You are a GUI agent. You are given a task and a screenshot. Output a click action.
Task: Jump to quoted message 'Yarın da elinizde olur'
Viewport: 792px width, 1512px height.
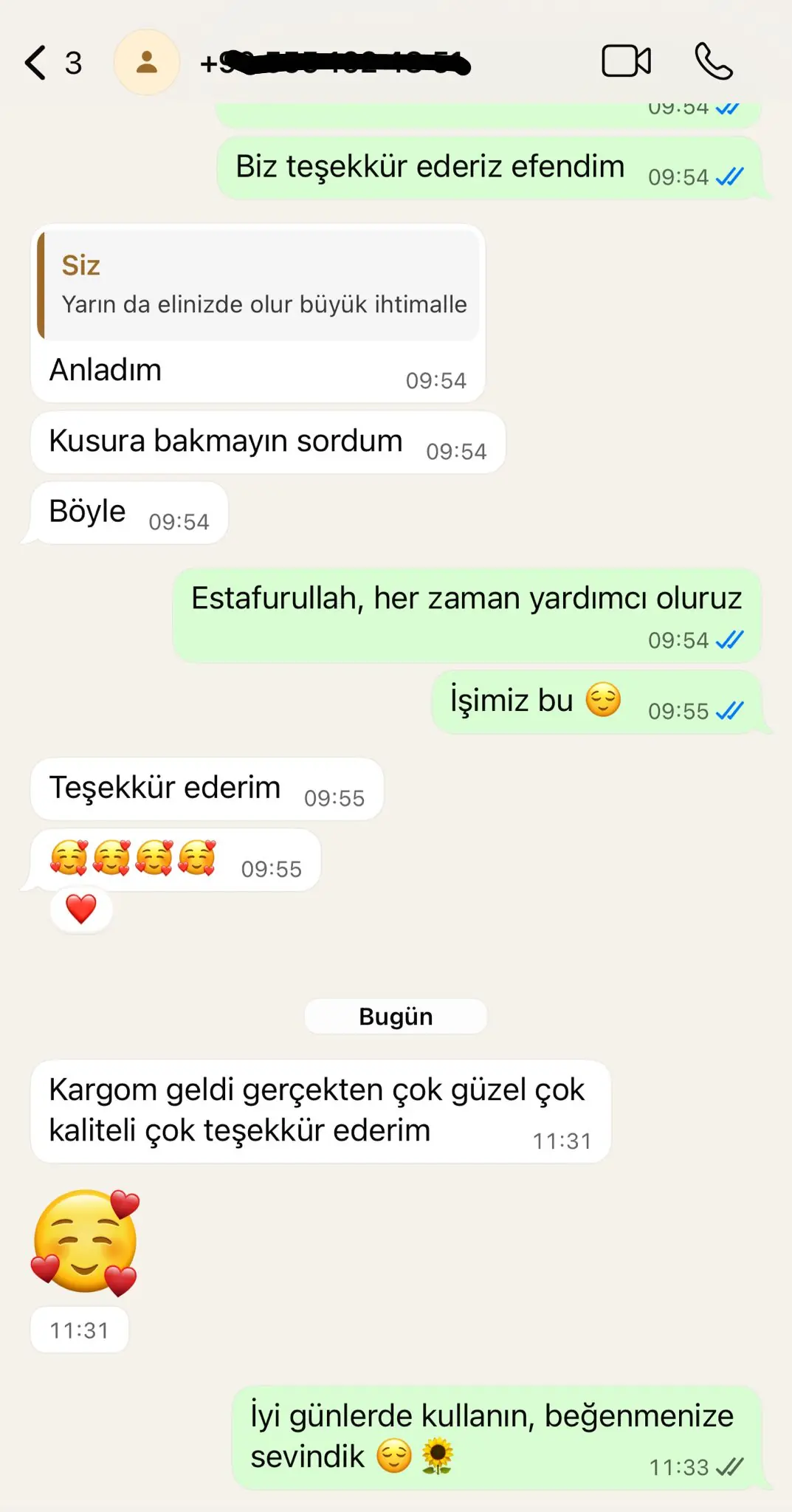[x=258, y=286]
